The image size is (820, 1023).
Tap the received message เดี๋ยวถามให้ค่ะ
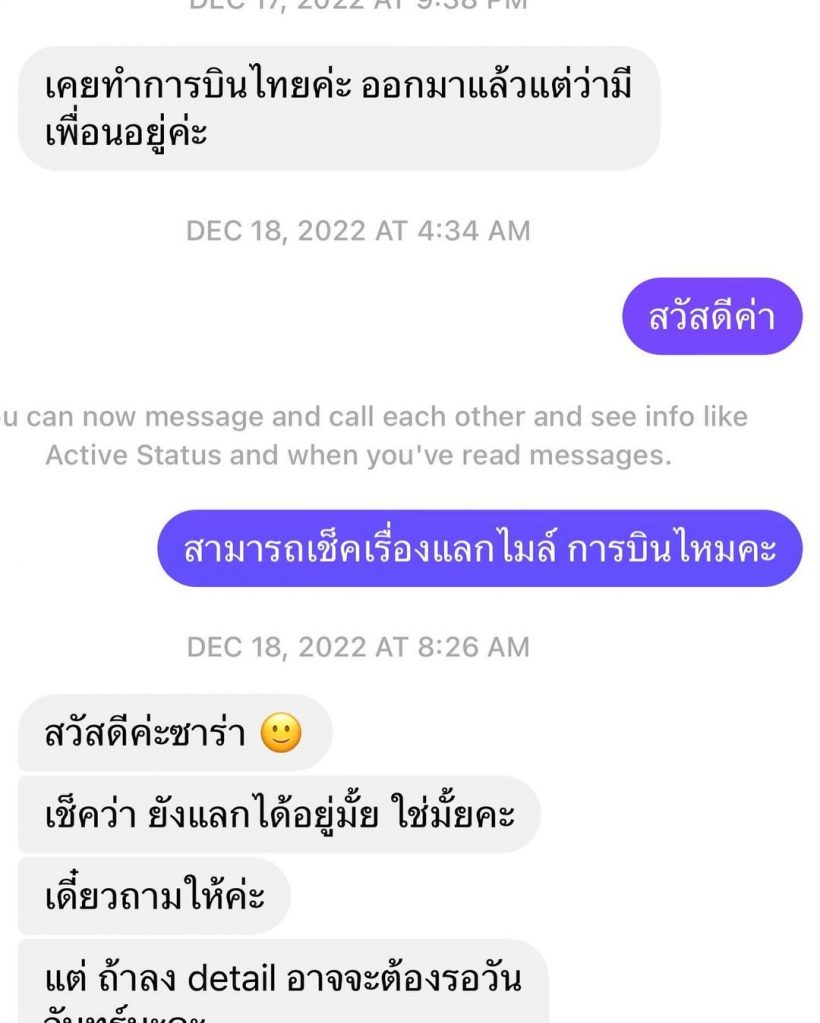pos(154,896)
